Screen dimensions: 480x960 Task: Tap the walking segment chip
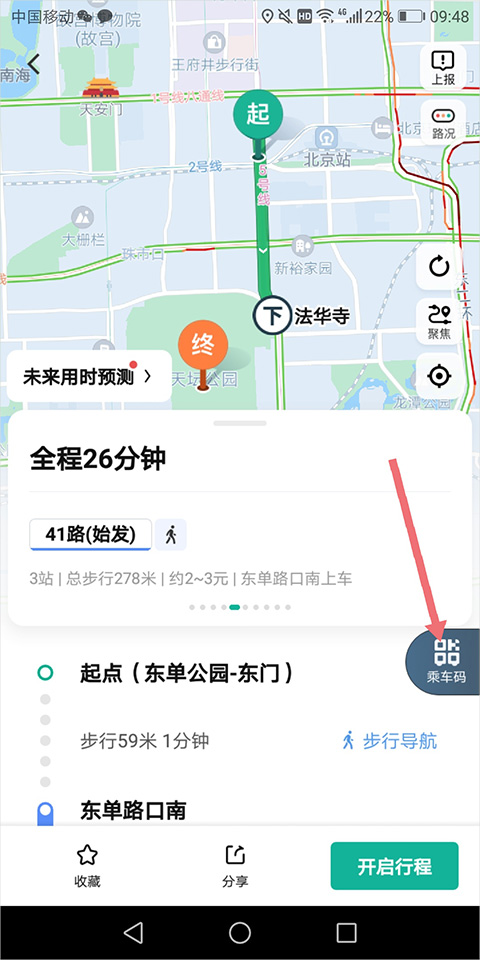171,534
